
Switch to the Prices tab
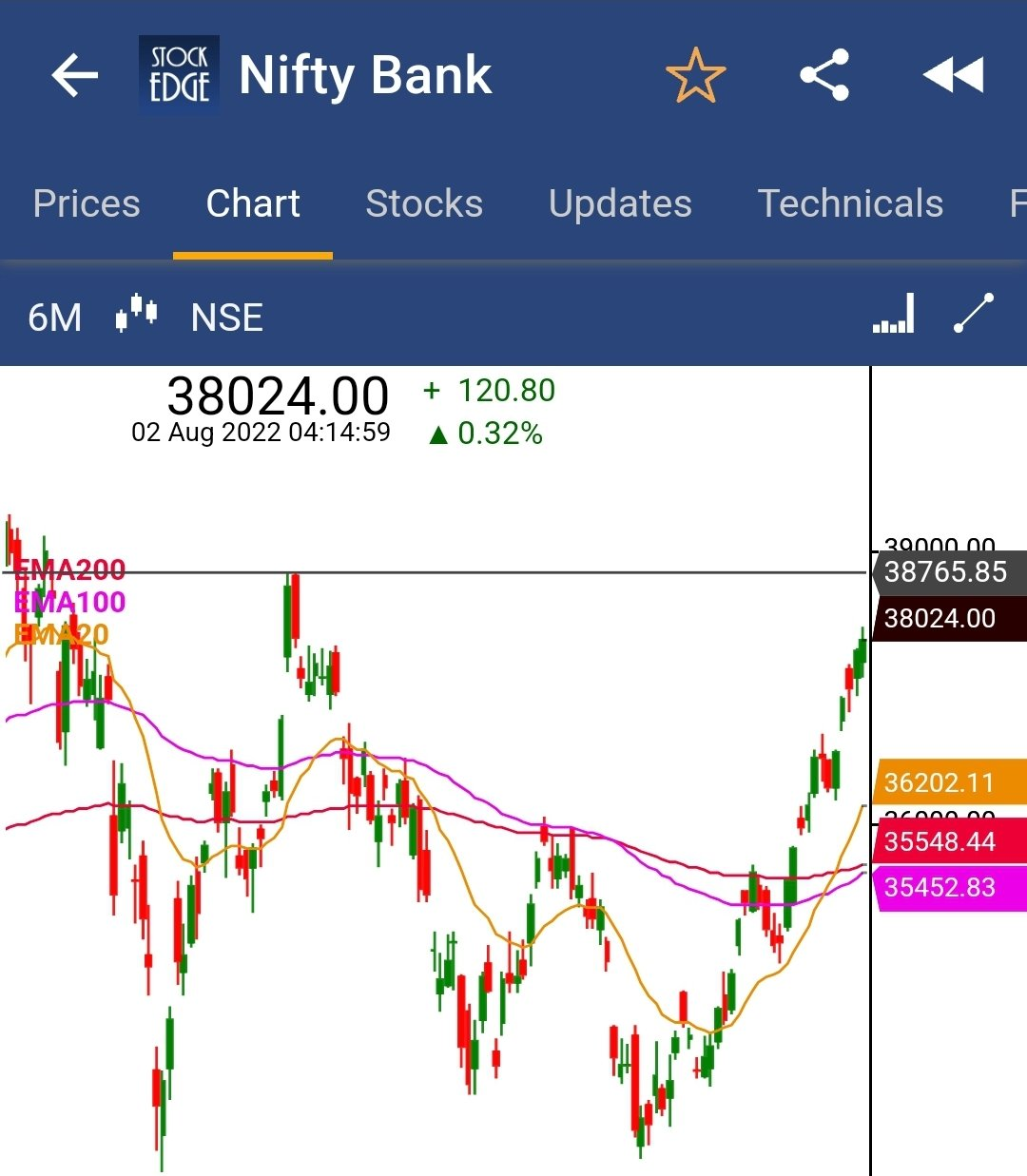click(x=87, y=203)
